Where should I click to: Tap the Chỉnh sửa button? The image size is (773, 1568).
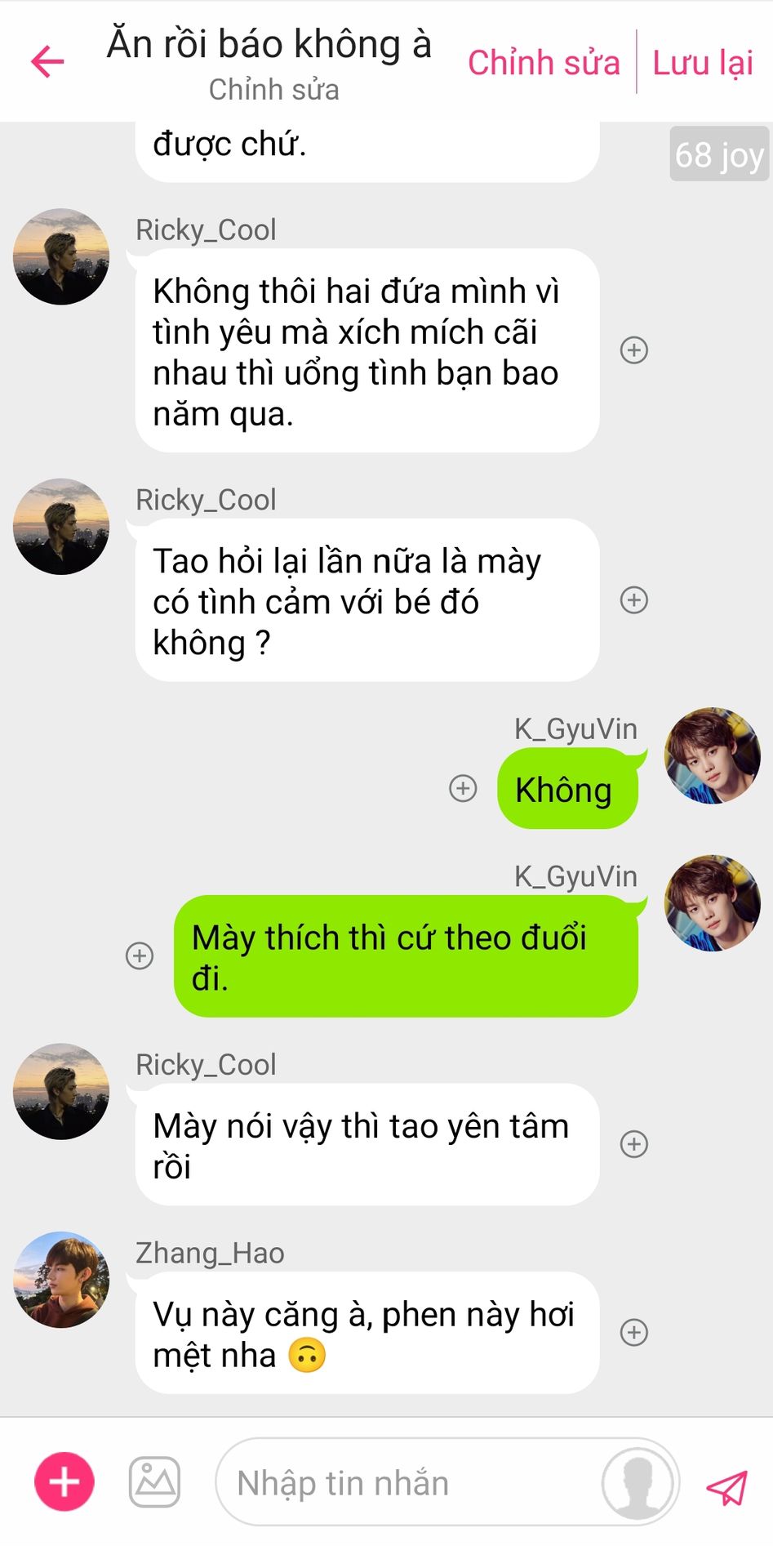click(543, 63)
